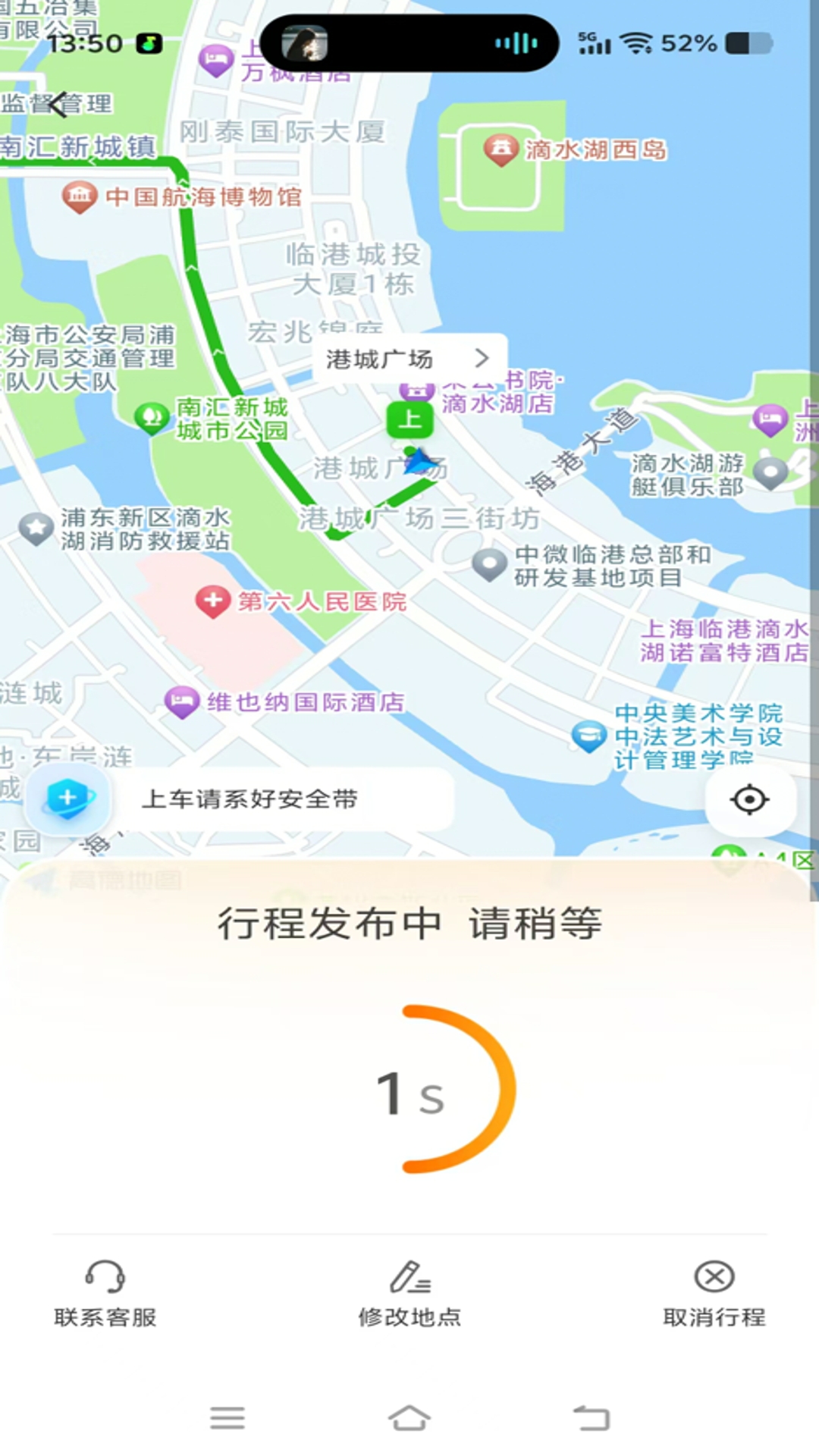Tap the 第六人民医院 hospital marker
Image resolution: width=819 pixels, height=1456 pixels.
point(213,601)
